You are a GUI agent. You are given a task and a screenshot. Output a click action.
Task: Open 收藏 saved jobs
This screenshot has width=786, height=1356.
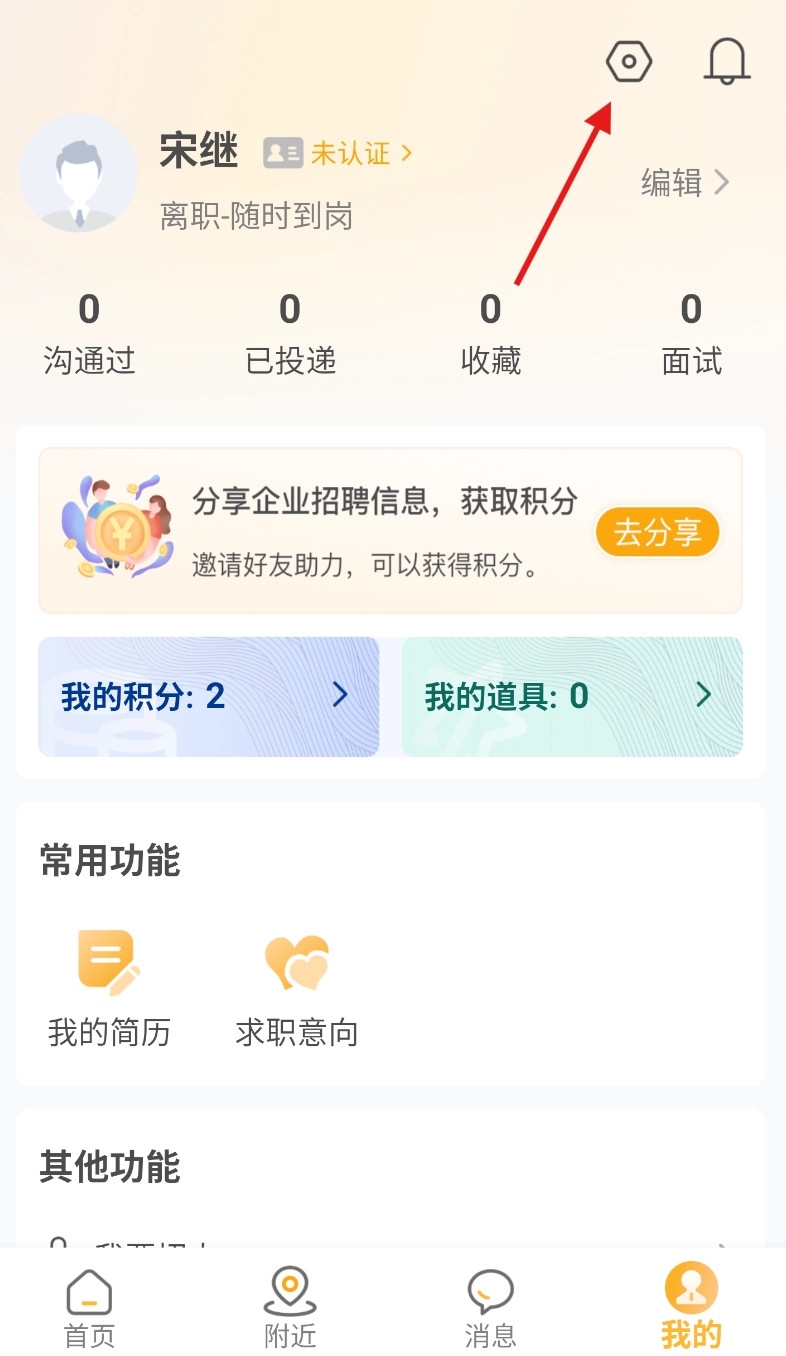[x=490, y=335]
